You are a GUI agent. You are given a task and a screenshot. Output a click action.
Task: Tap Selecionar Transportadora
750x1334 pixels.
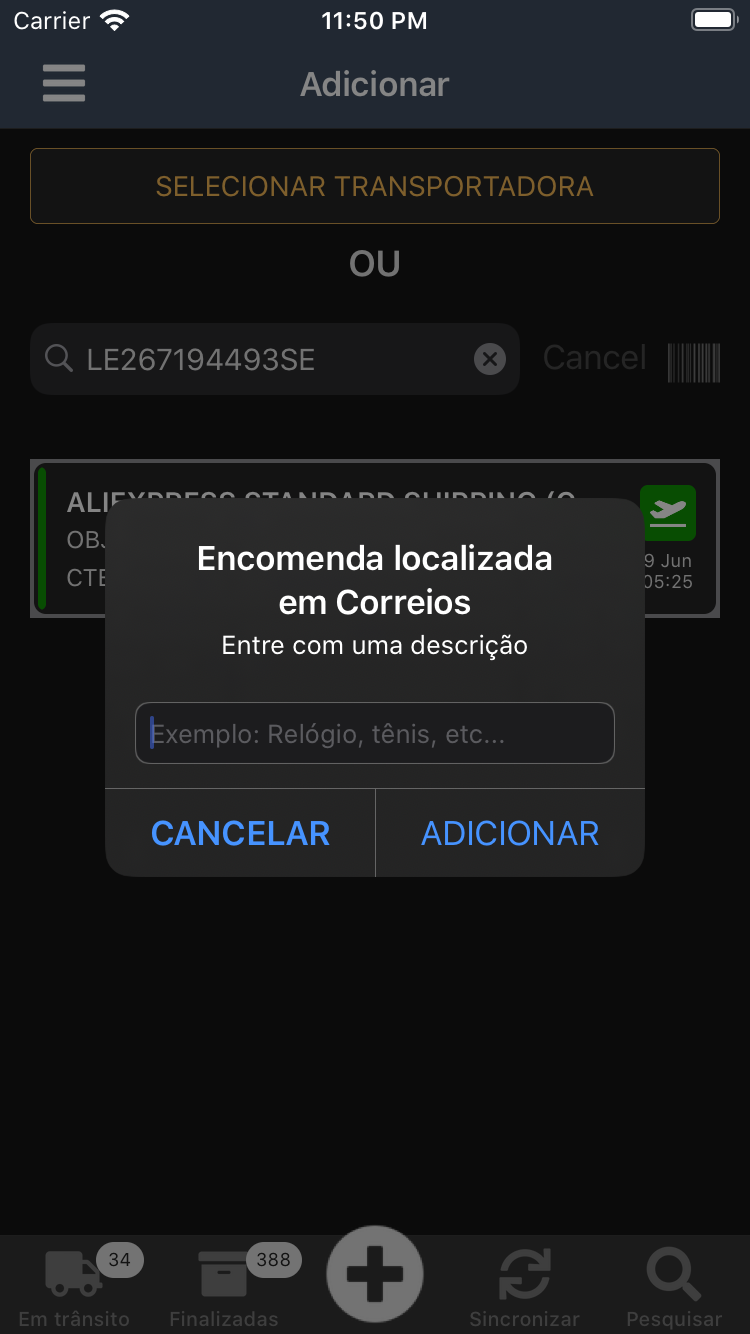click(374, 186)
